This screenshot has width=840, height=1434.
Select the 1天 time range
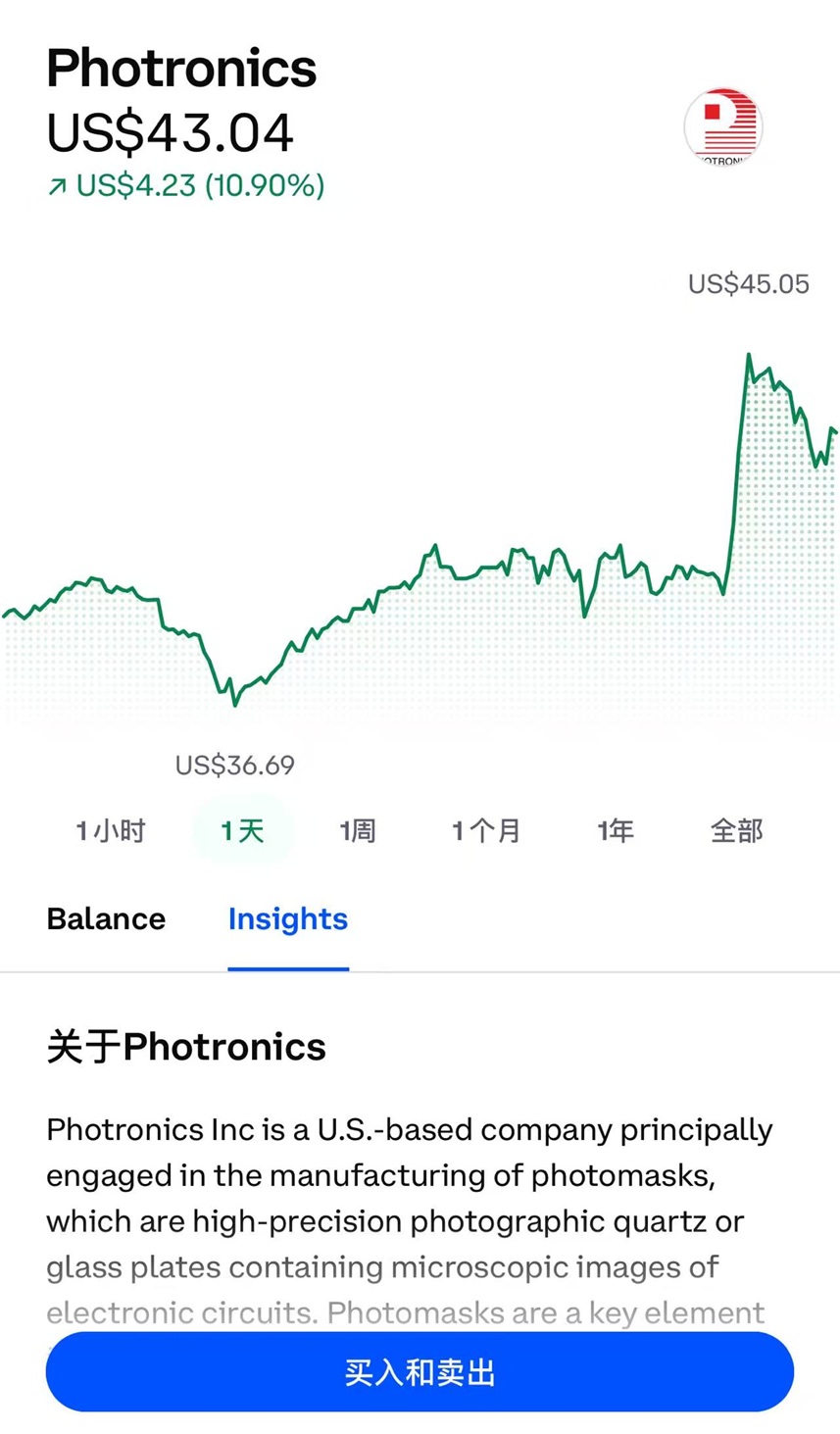[x=242, y=829]
